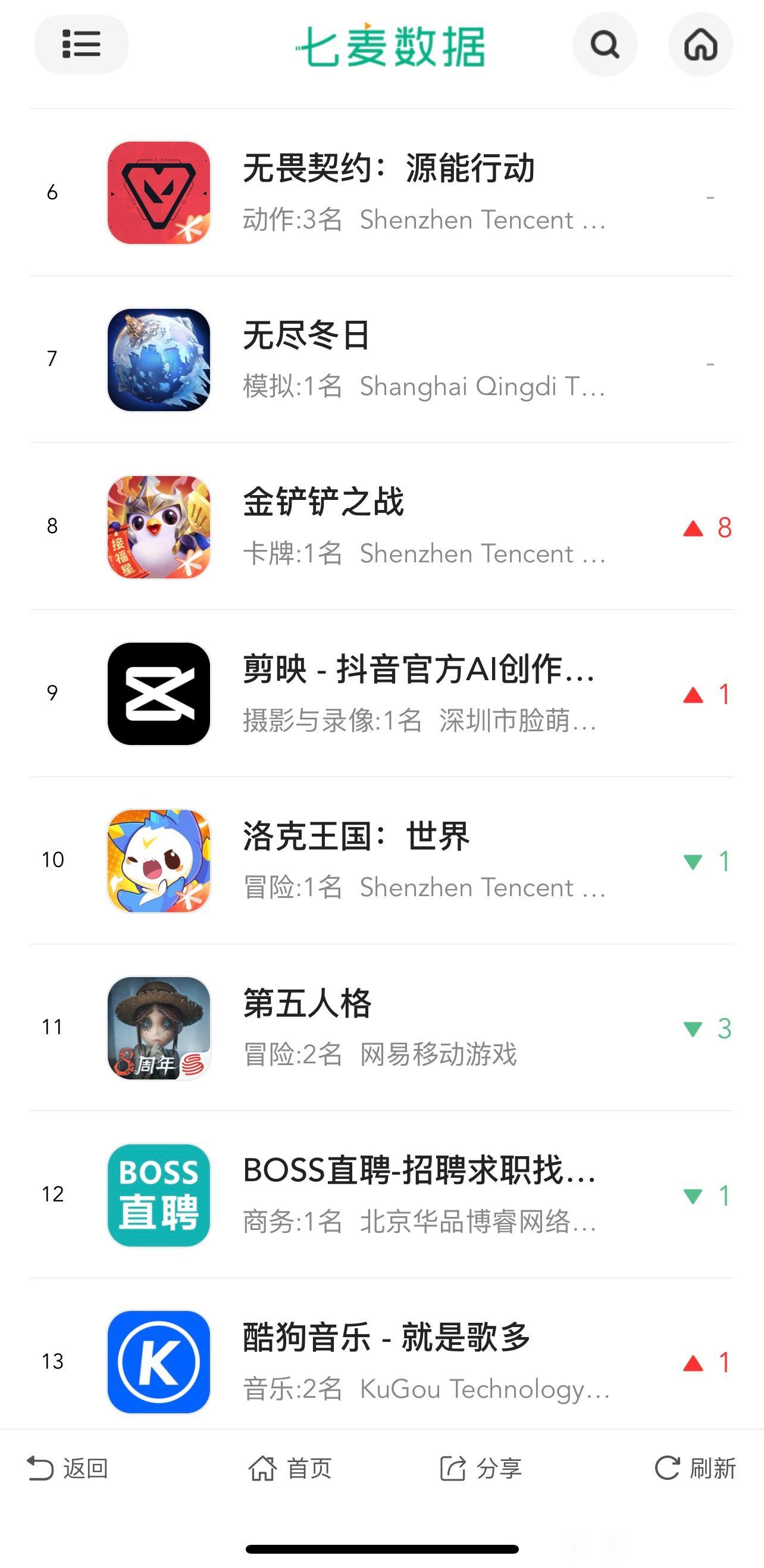Share this page via 分享
The width and height of the screenshot is (764, 1568).
481,1468
